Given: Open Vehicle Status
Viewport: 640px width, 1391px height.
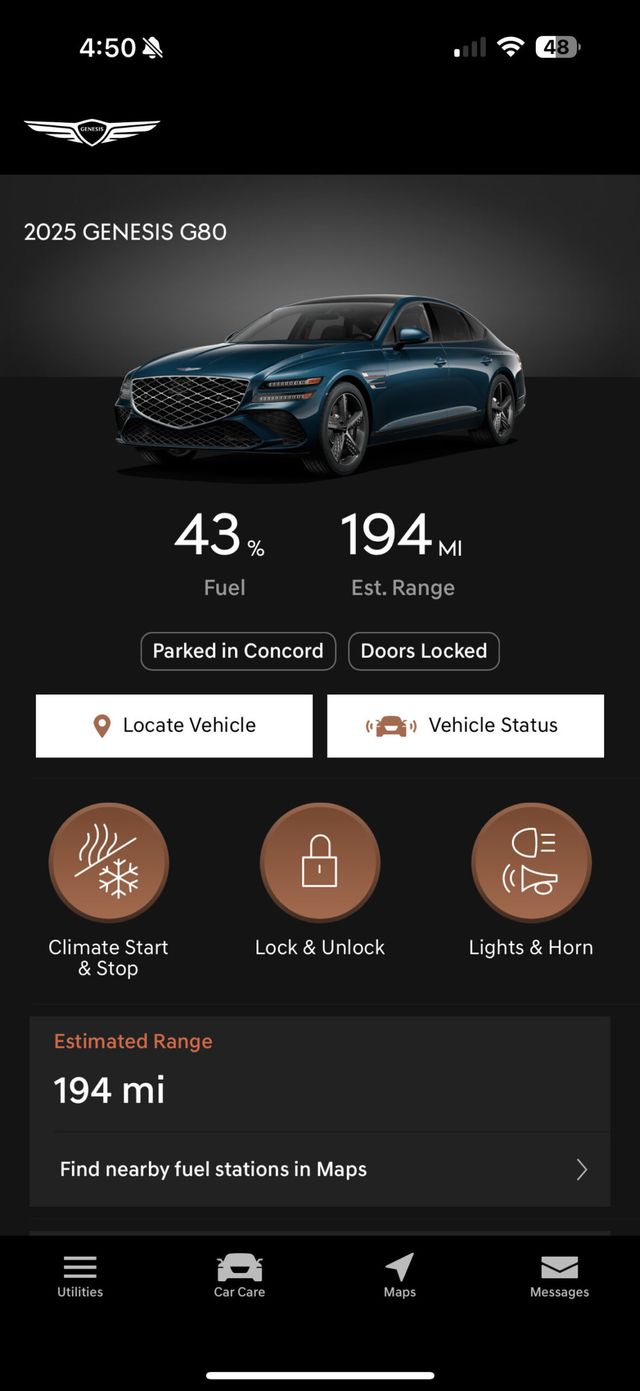Looking at the screenshot, I should pyautogui.click(x=465, y=726).
